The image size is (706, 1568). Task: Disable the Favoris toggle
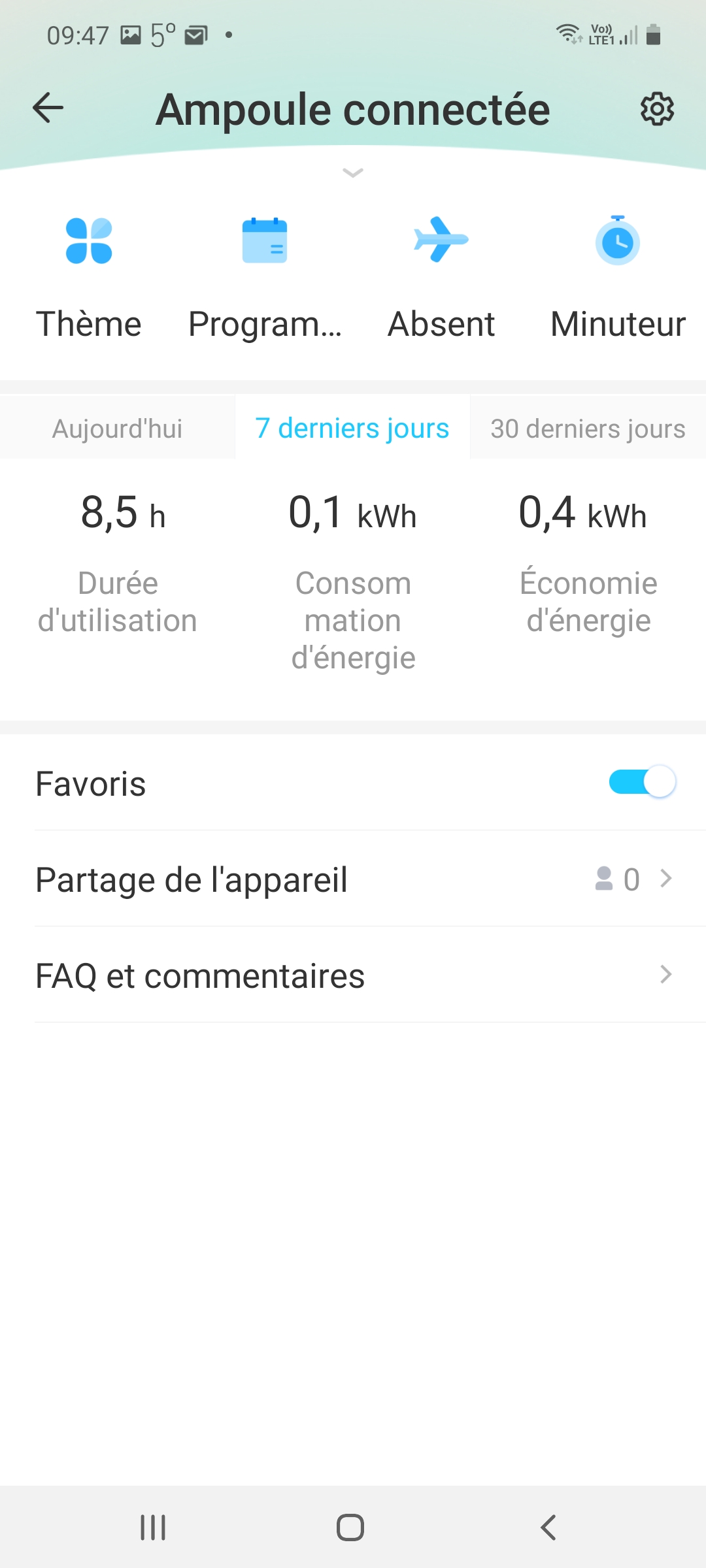tap(642, 782)
